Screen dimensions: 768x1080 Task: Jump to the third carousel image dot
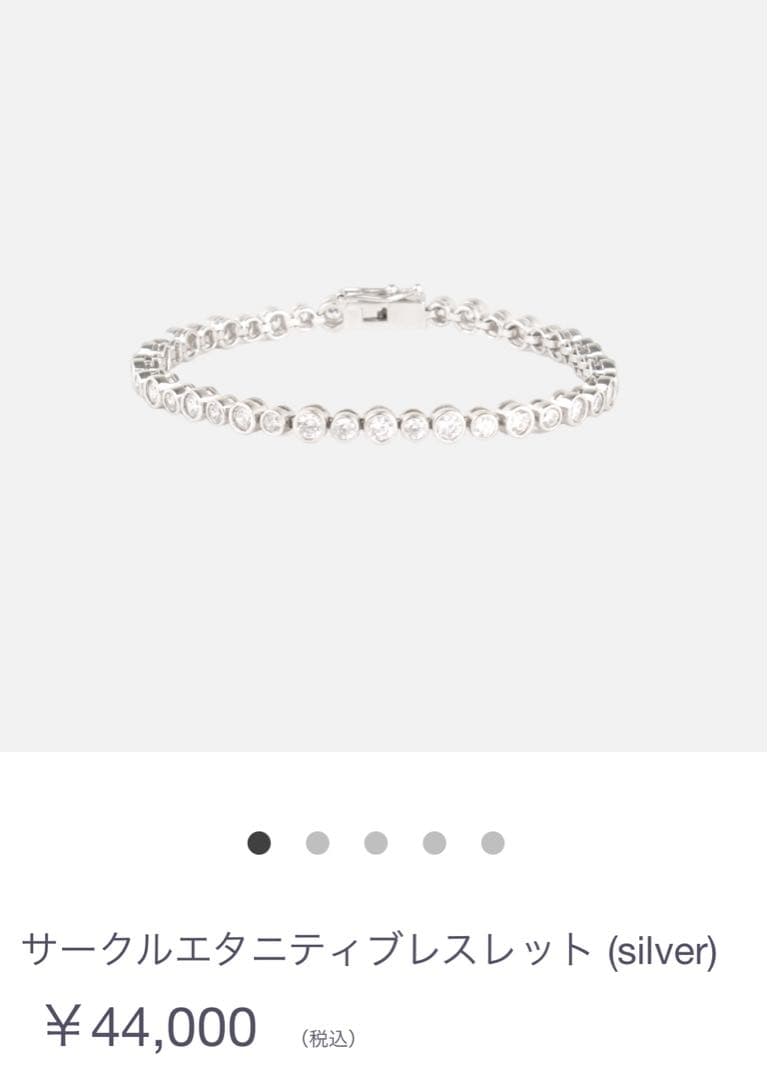click(375, 843)
